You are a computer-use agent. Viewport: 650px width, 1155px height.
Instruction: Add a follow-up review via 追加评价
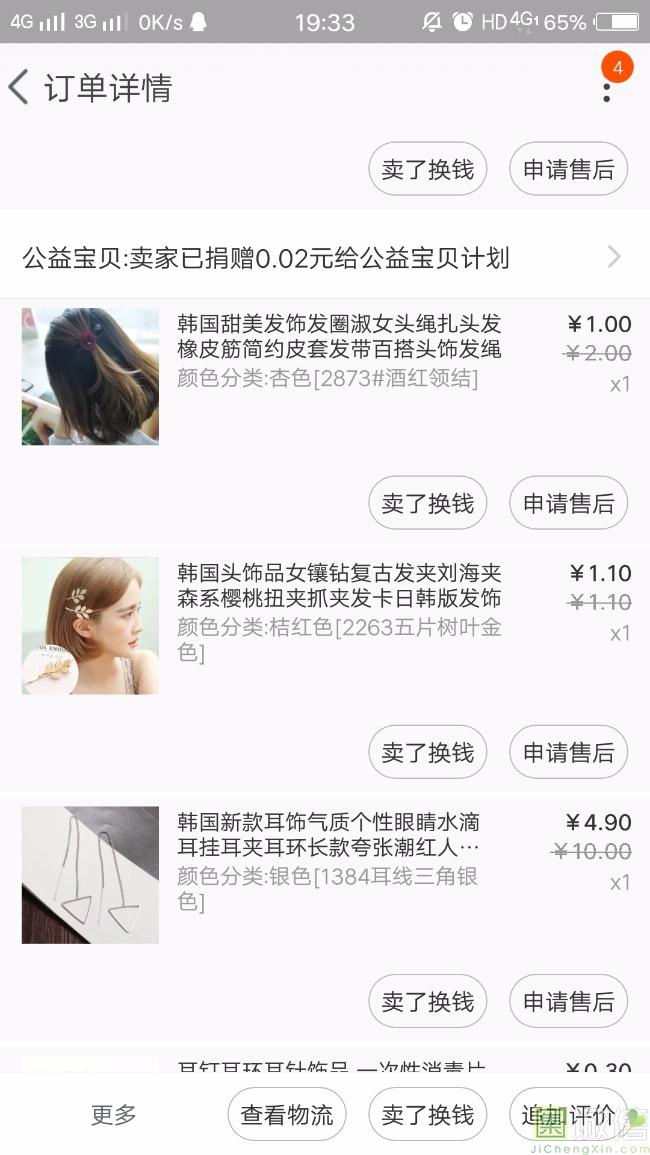coord(568,1114)
